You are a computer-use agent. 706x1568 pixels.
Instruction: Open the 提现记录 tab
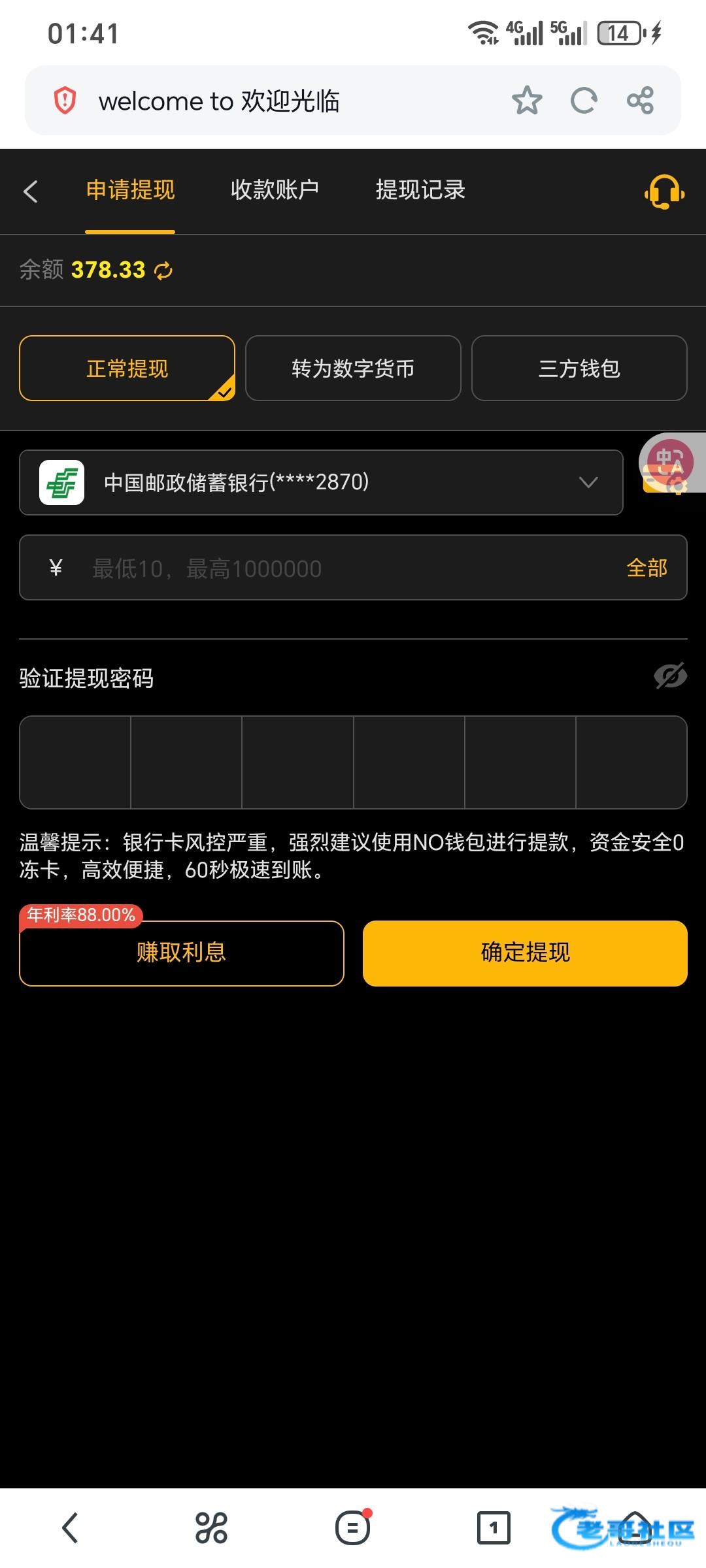(x=420, y=190)
